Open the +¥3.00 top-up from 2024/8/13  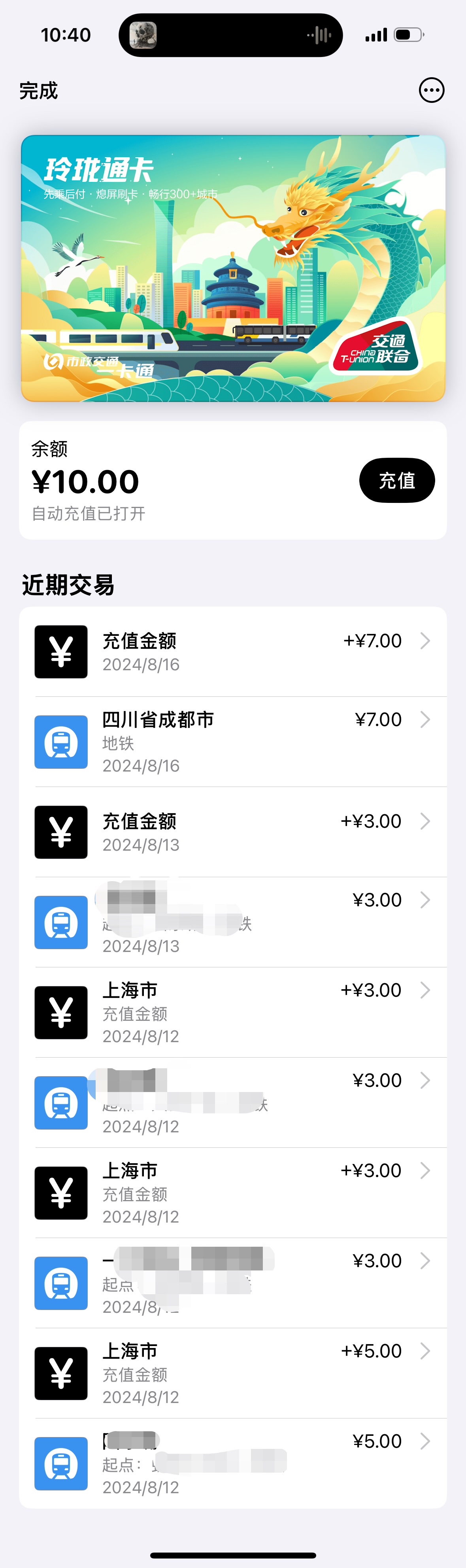tap(233, 832)
